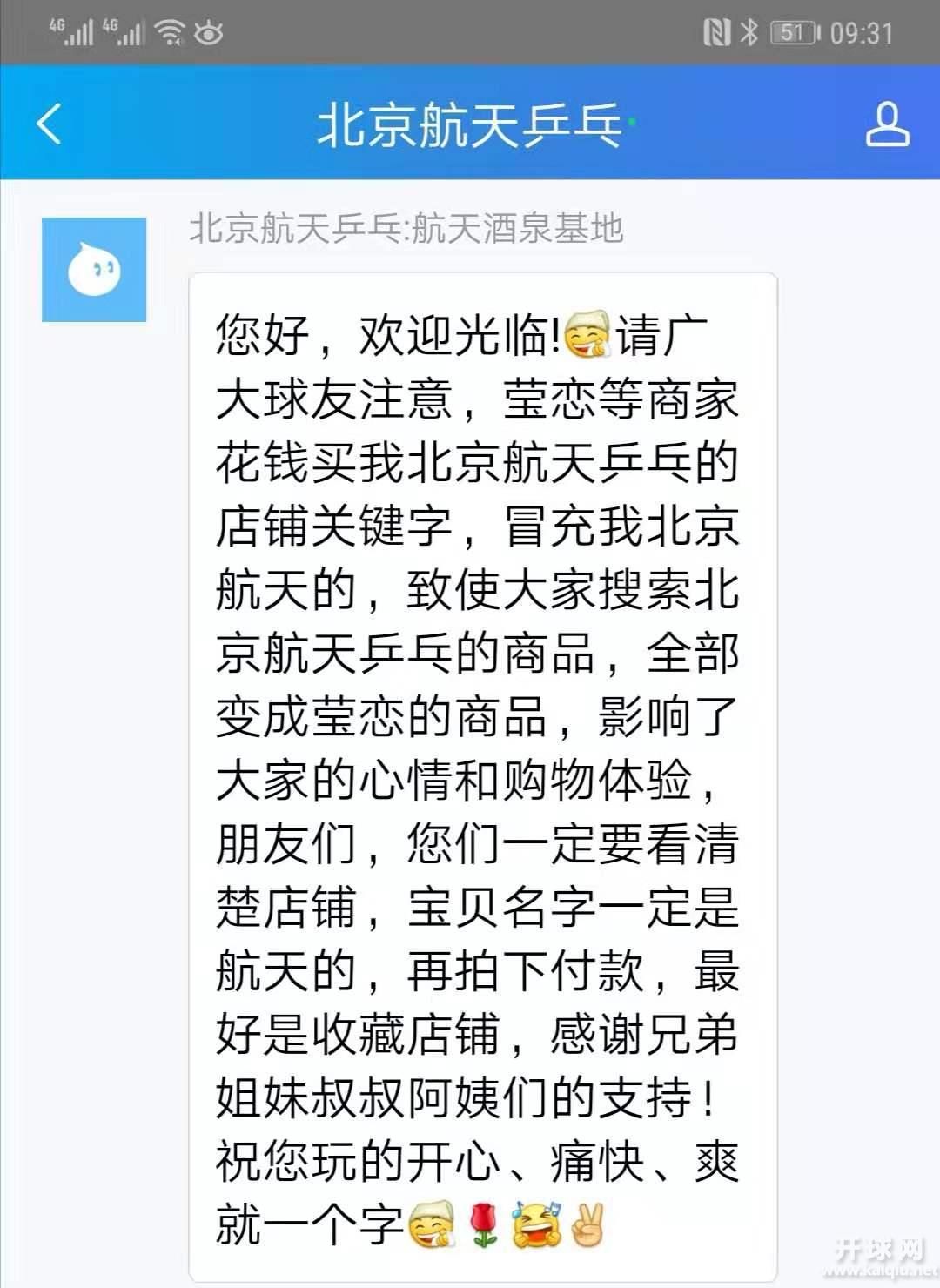Viewport: 940px width, 1288px height.
Task: Open the shop profile icon
Action: 887,124
